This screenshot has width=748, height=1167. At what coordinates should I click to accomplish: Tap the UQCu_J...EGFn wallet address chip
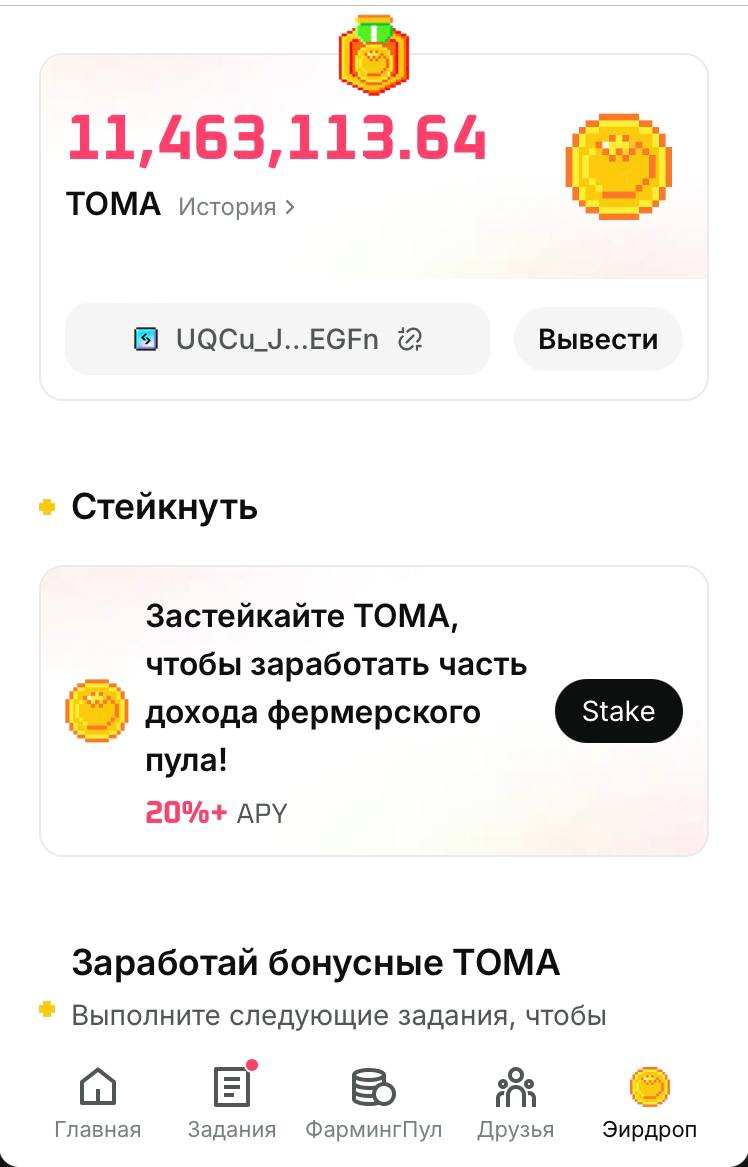pyautogui.click(x=277, y=340)
